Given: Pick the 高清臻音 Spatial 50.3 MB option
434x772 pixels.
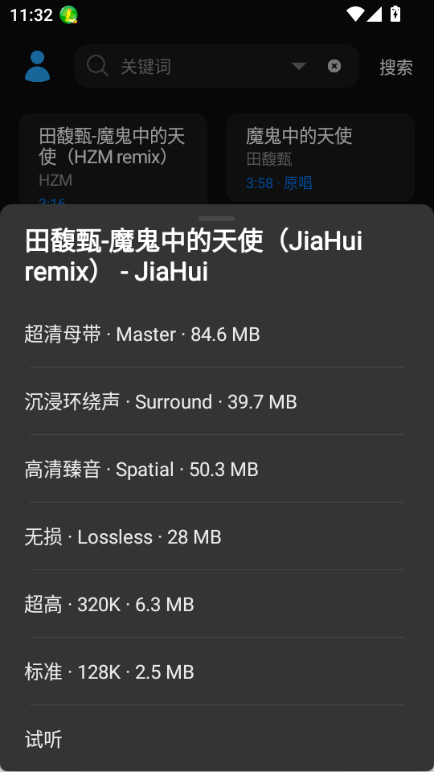Looking at the screenshot, I should click(x=217, y=469).
